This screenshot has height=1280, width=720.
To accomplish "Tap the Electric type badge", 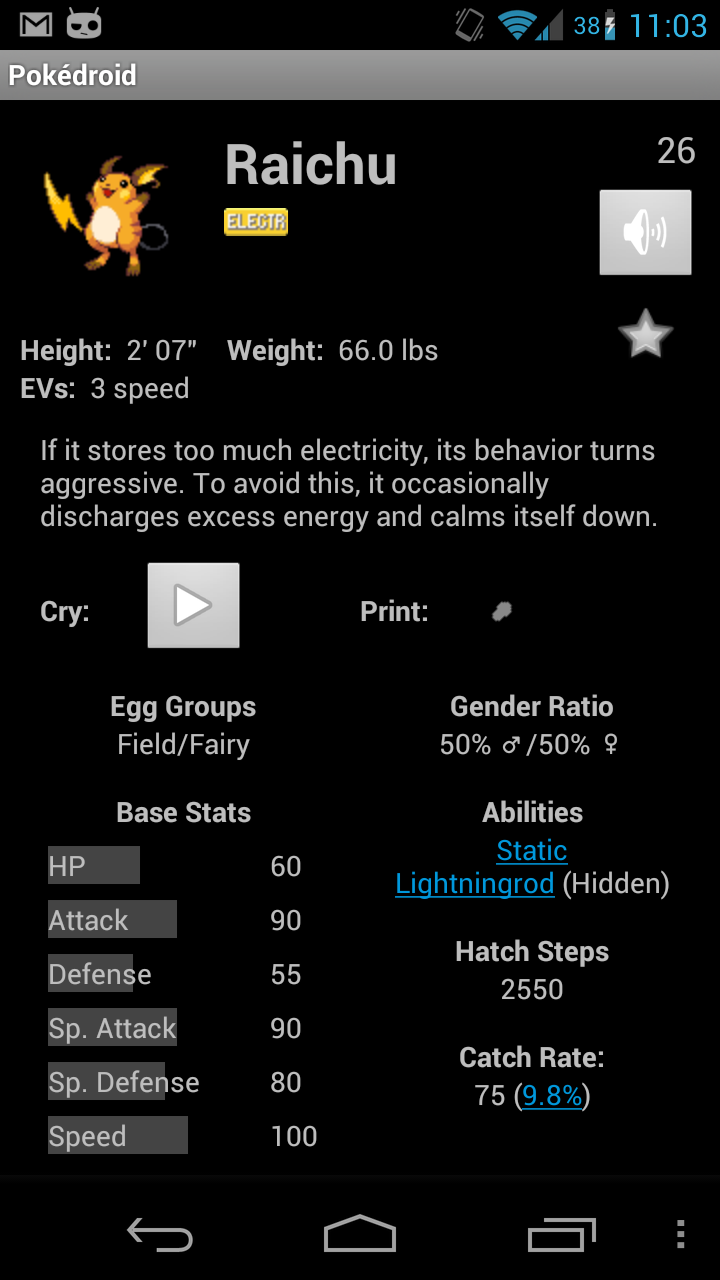I will click(x=256, y=222).
